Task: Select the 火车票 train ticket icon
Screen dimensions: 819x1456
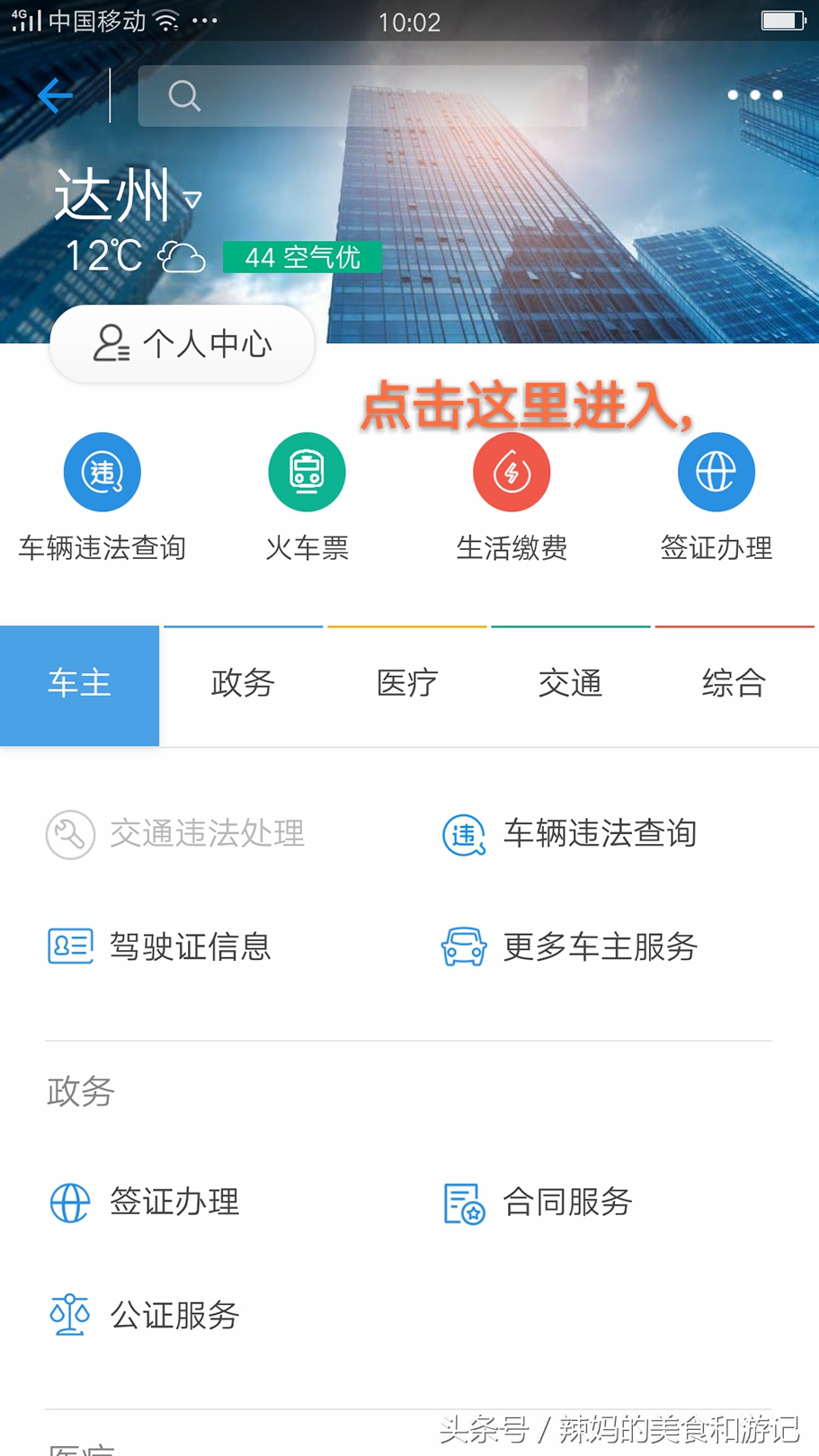Action: (306, 471)
